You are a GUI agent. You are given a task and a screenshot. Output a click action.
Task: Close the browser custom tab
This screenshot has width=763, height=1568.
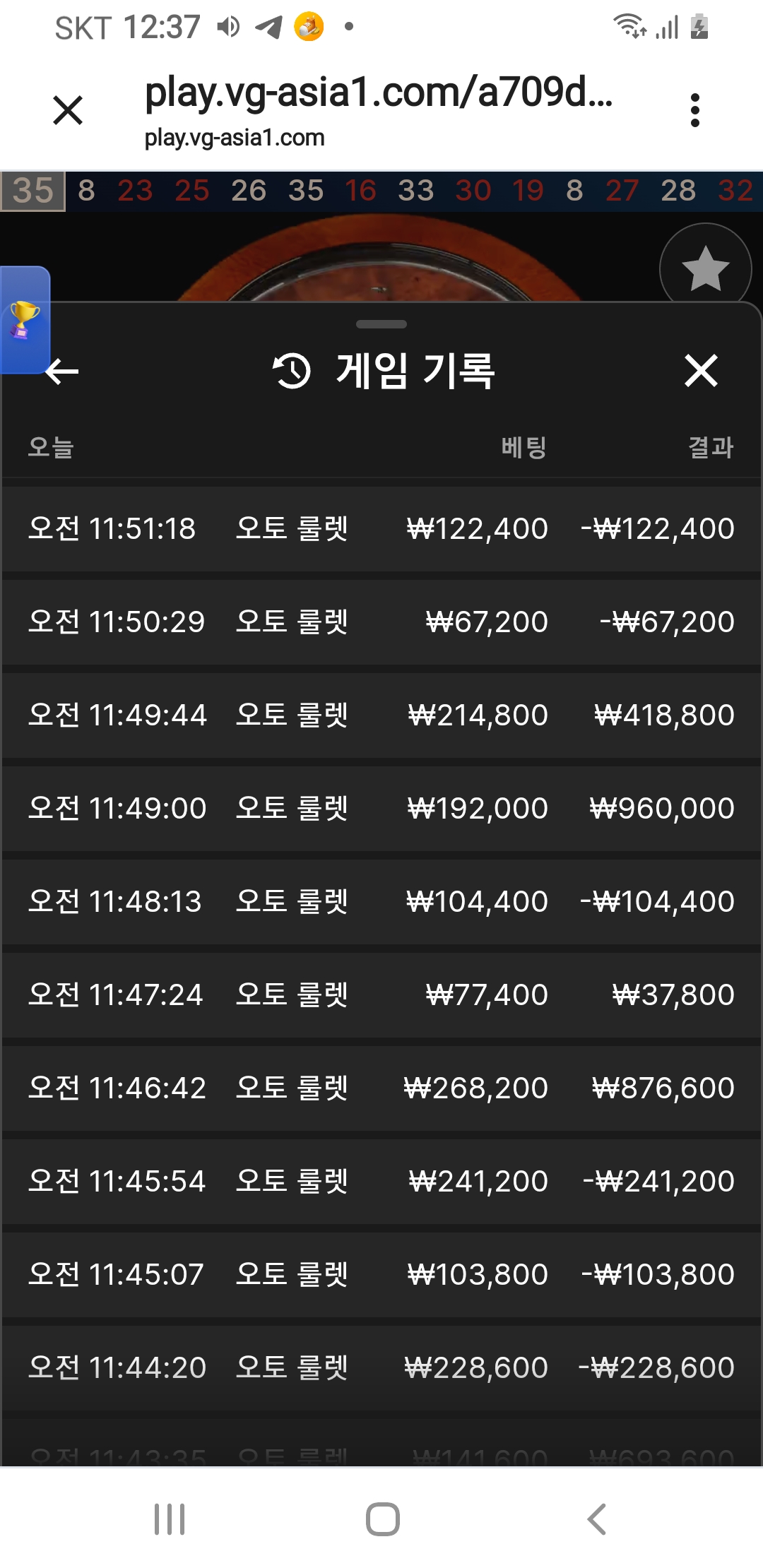point(68,110)
